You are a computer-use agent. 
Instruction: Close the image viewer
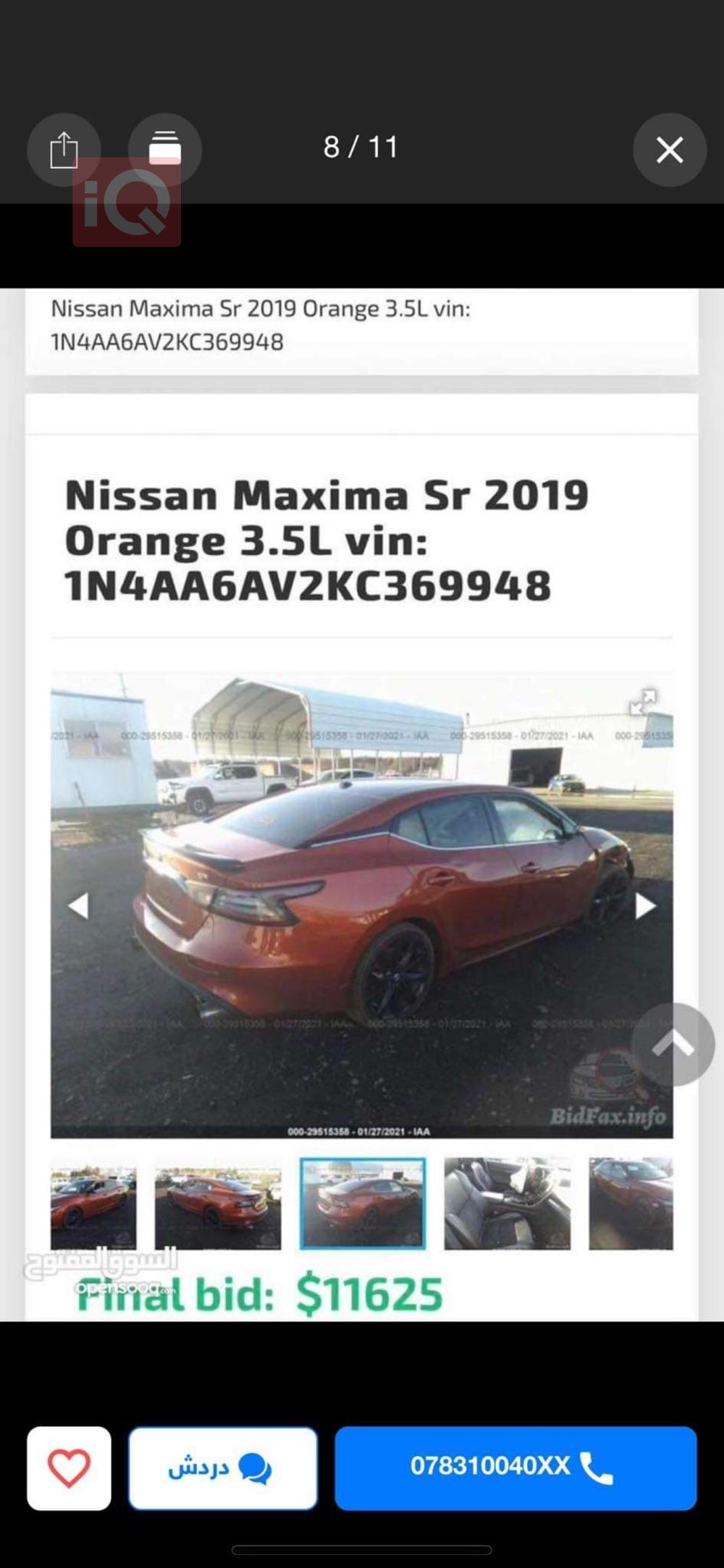coord(669,150)
